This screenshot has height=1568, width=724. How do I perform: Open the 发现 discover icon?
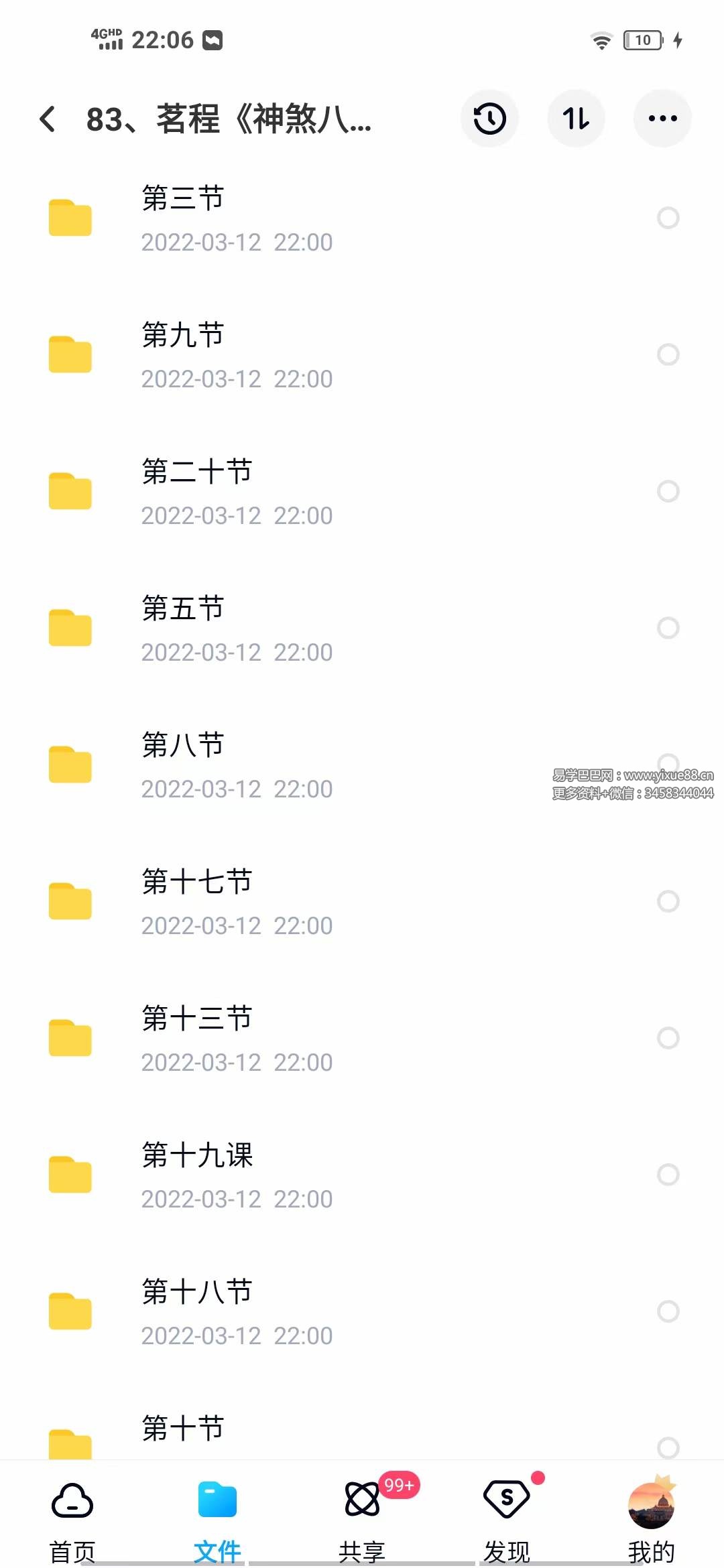tap(507, 1501)
